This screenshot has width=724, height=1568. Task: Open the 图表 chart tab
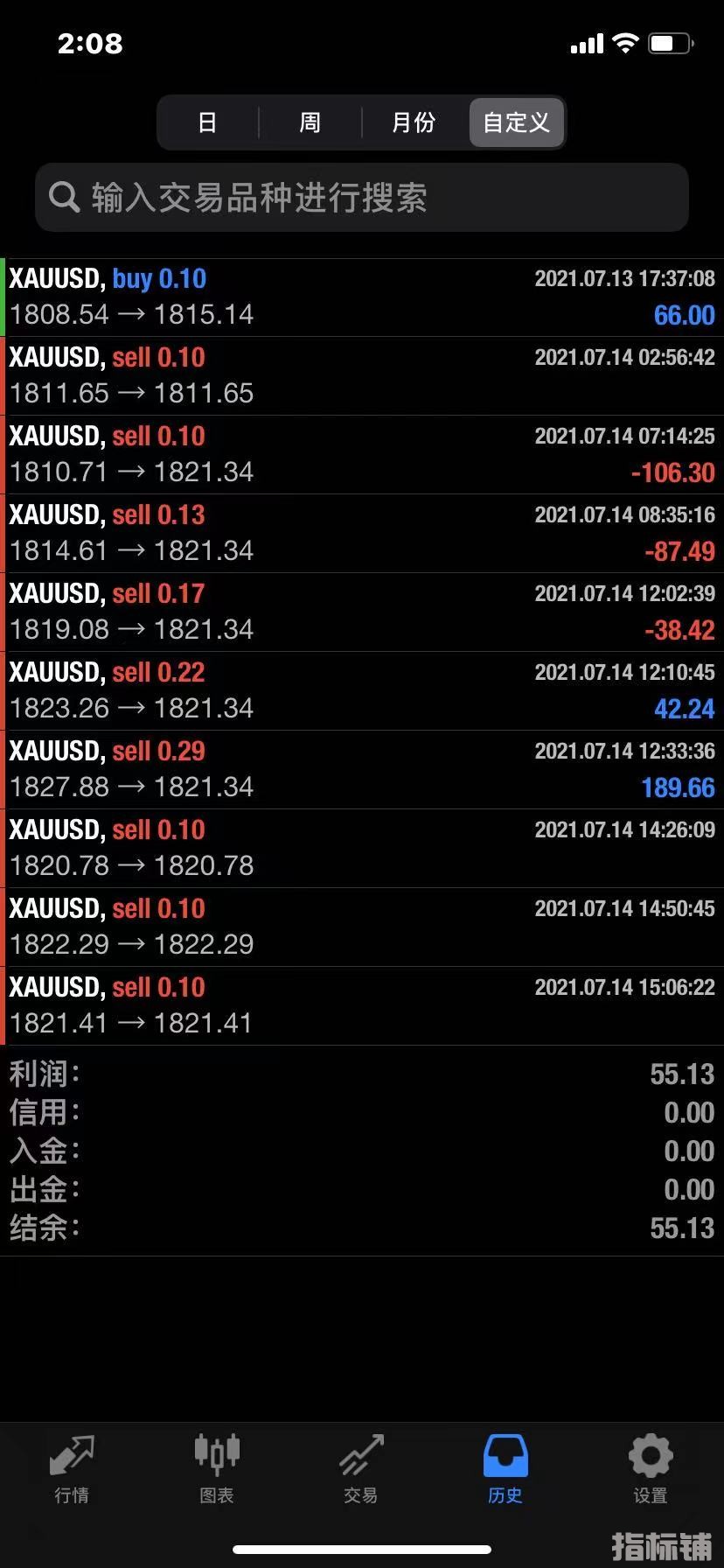point(217,1470)
